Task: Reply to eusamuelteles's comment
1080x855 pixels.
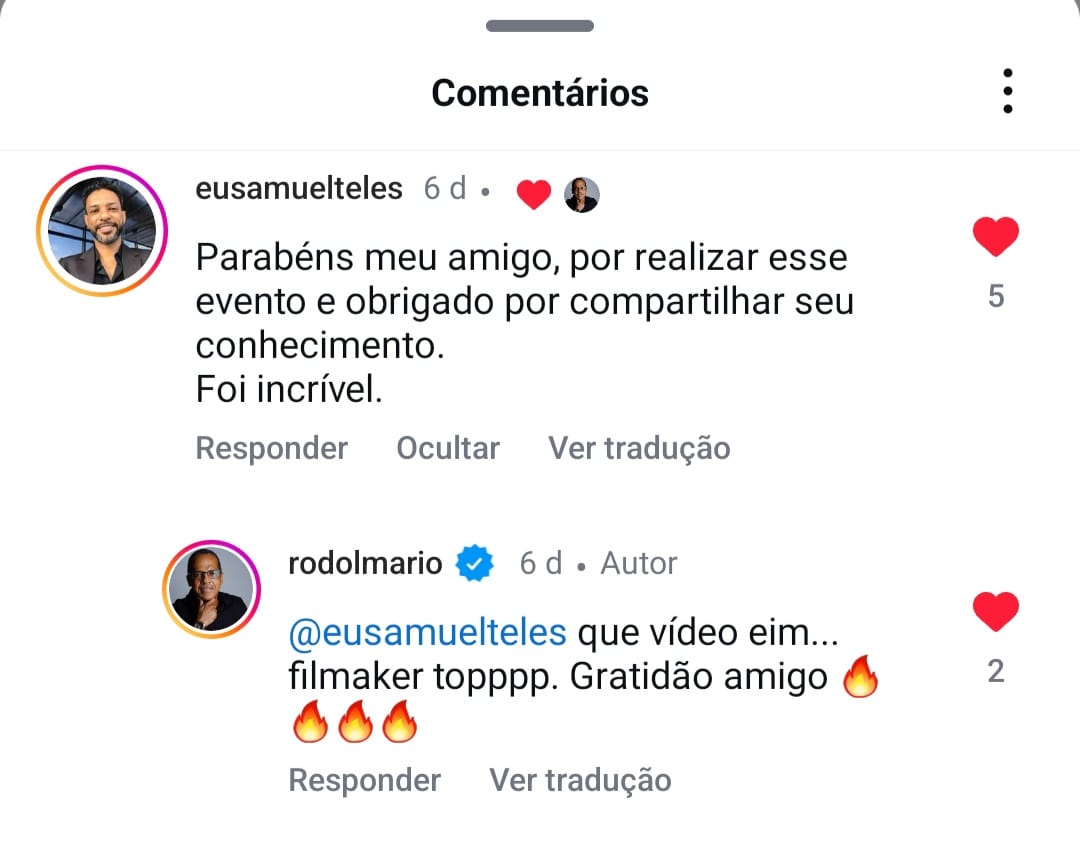Action: coord(271,448)
